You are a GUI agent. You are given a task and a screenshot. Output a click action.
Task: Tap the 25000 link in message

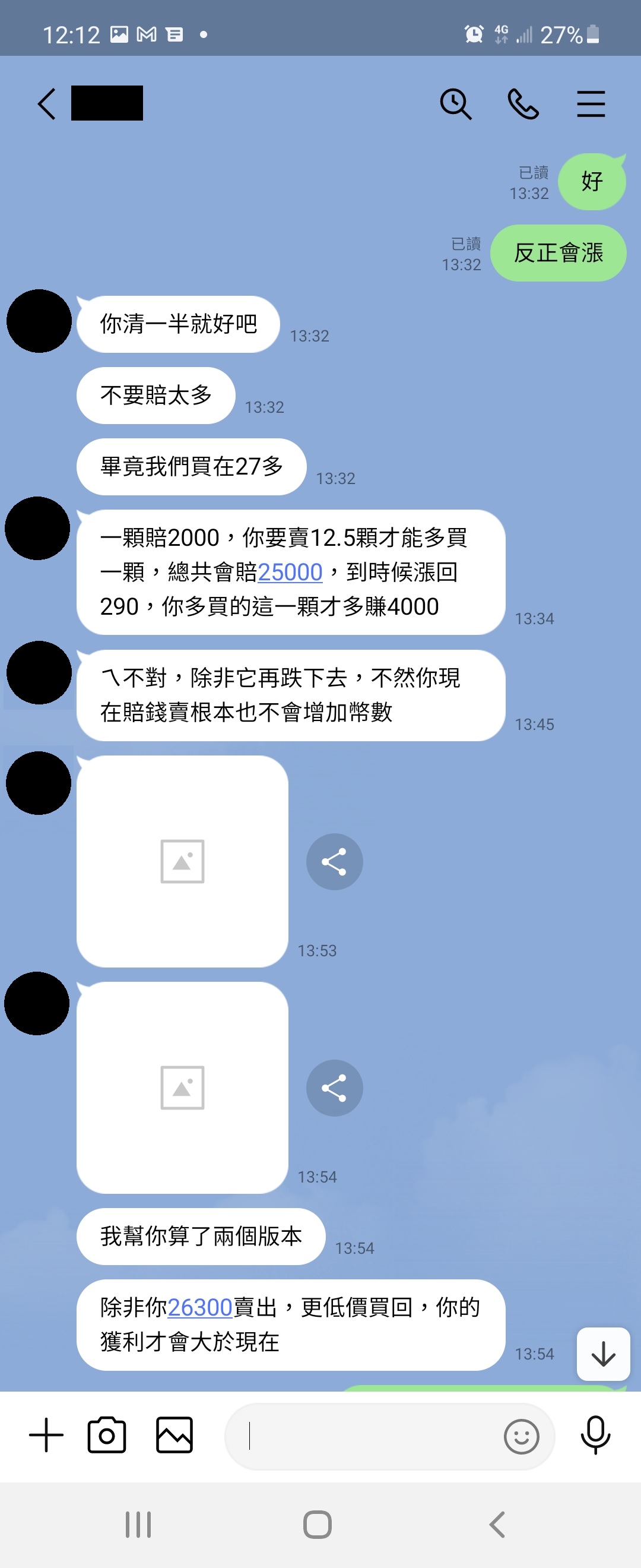coord(290,572)
